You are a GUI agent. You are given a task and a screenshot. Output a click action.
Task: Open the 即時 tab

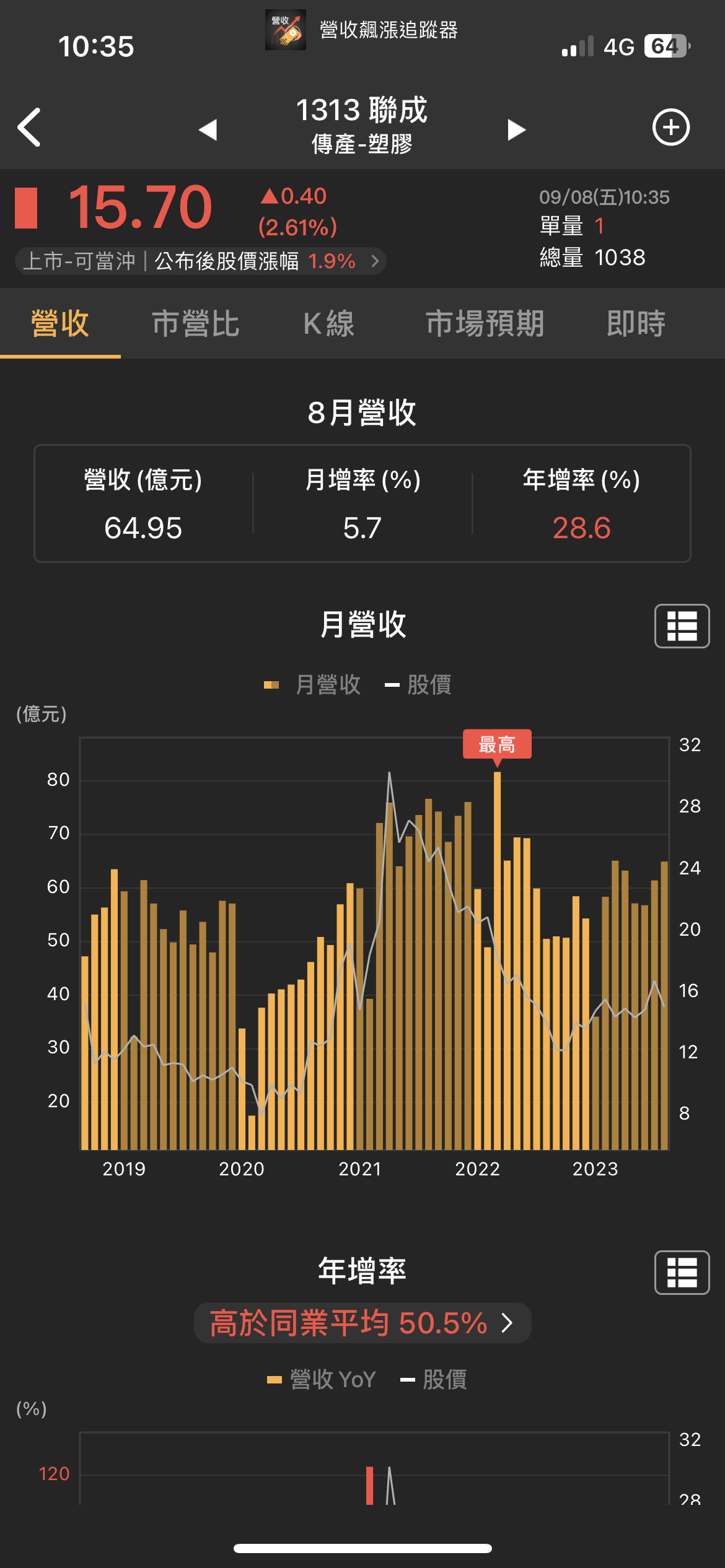(x=636, y=324)
